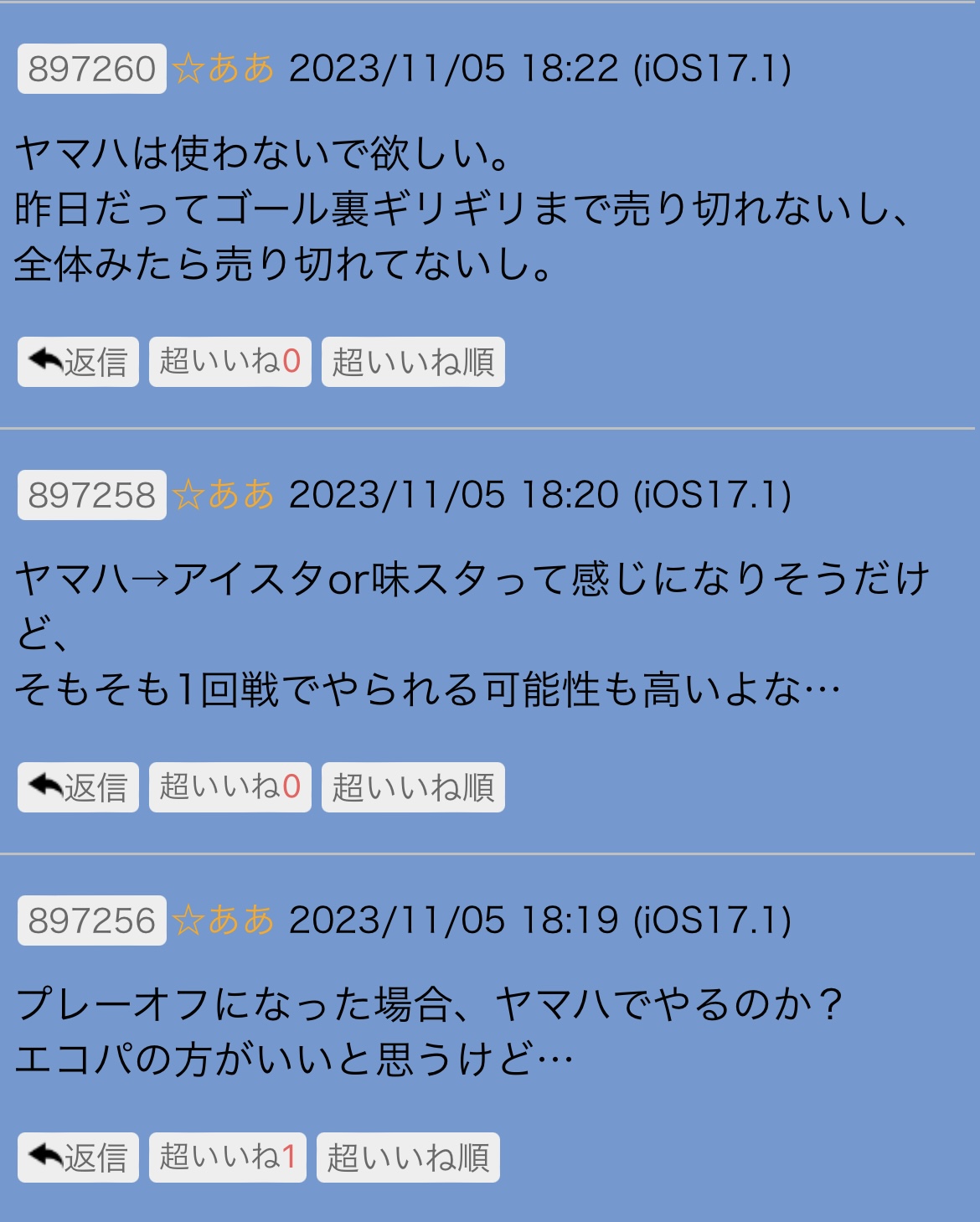980x1222 pixels.
Task: Open post number 897258
Action: pos(92,495)
